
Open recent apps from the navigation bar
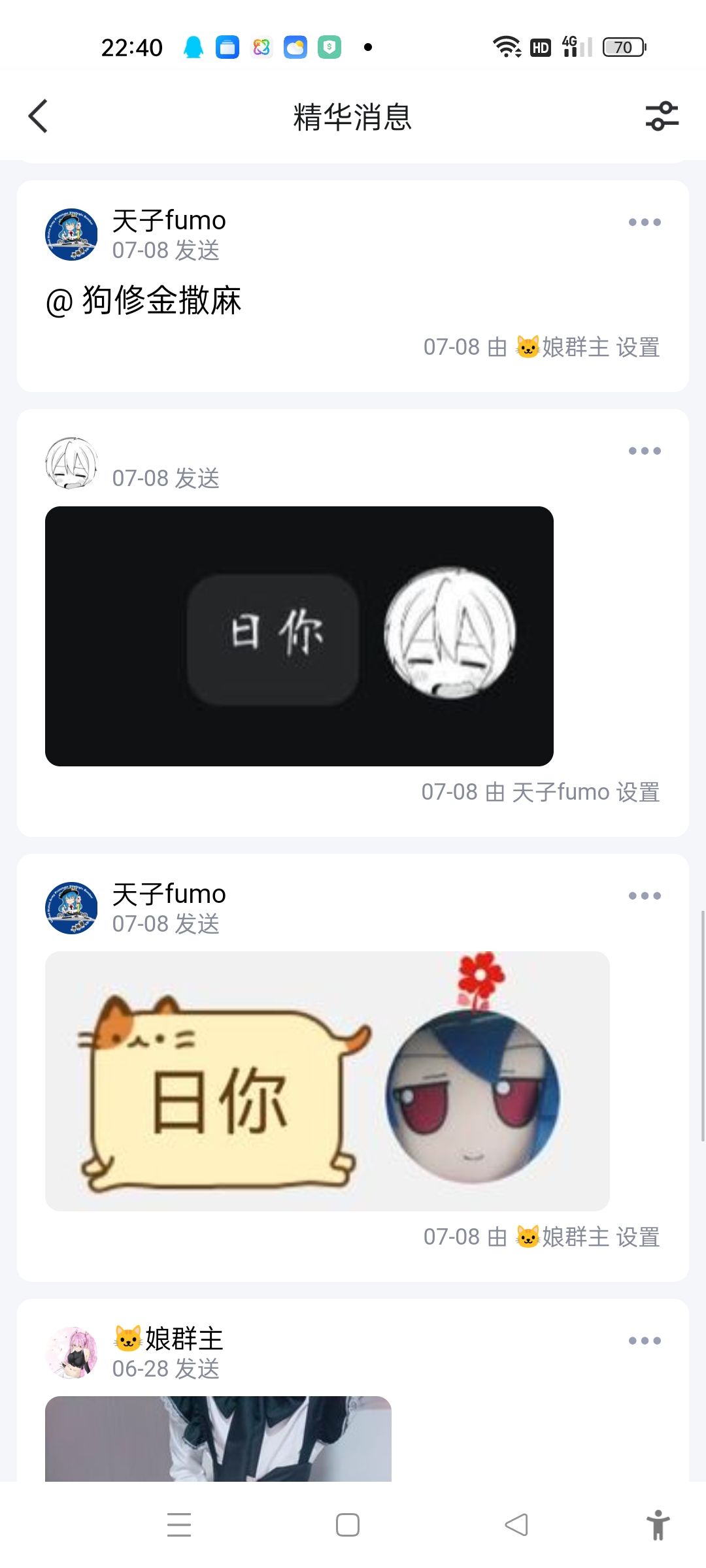click(x=178, y=1525)
